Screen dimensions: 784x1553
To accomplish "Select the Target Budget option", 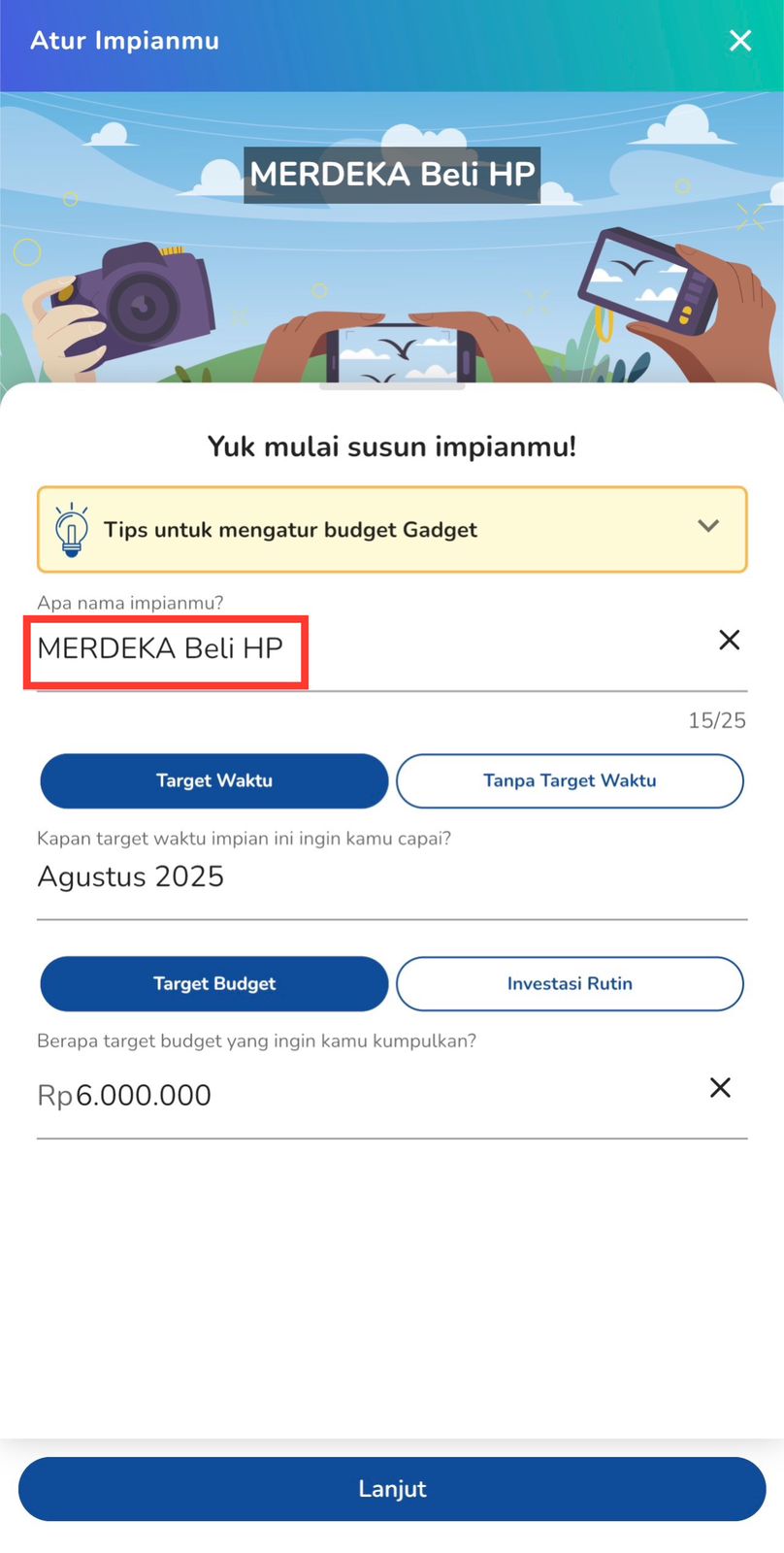I will (214, 983).
